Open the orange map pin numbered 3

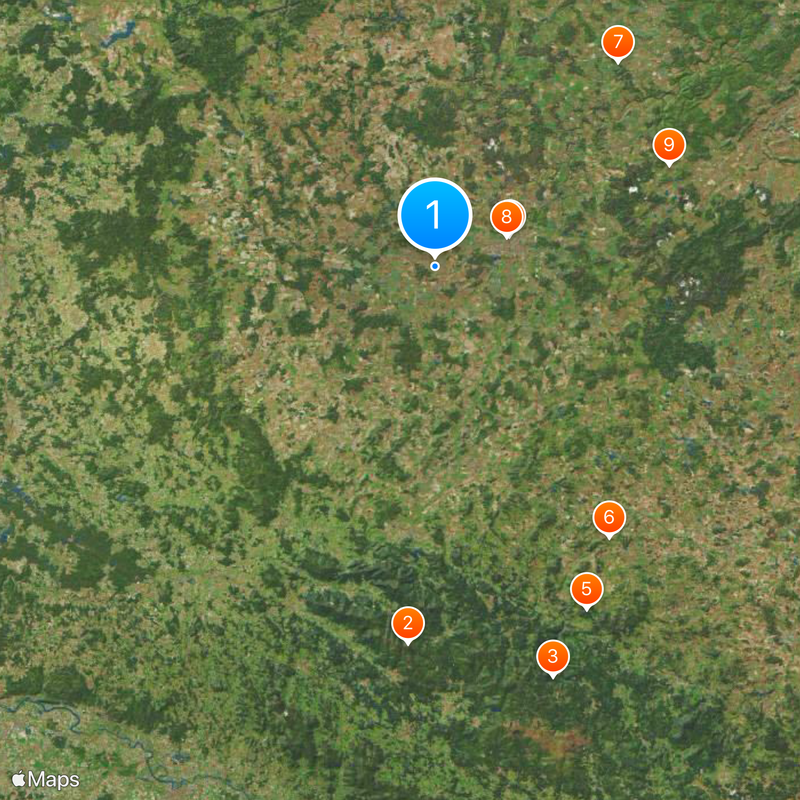[553, 657]
